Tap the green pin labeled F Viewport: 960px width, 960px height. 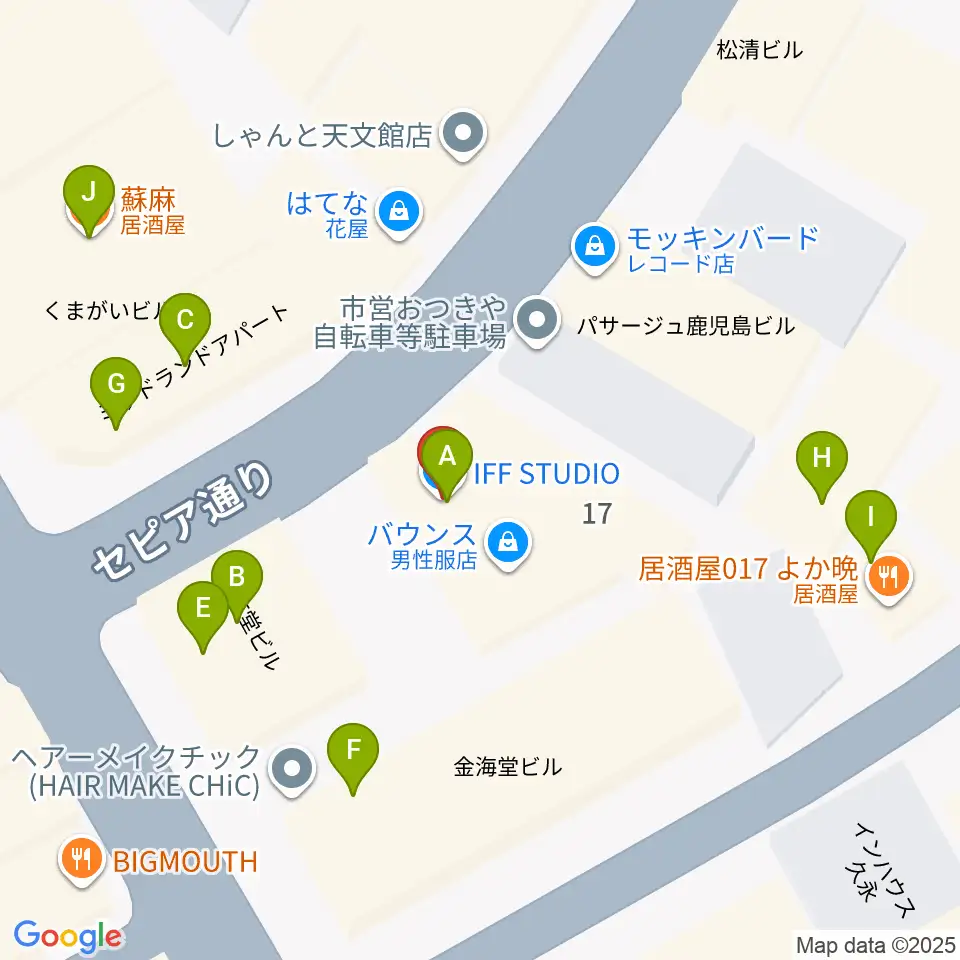coord(353,749)
